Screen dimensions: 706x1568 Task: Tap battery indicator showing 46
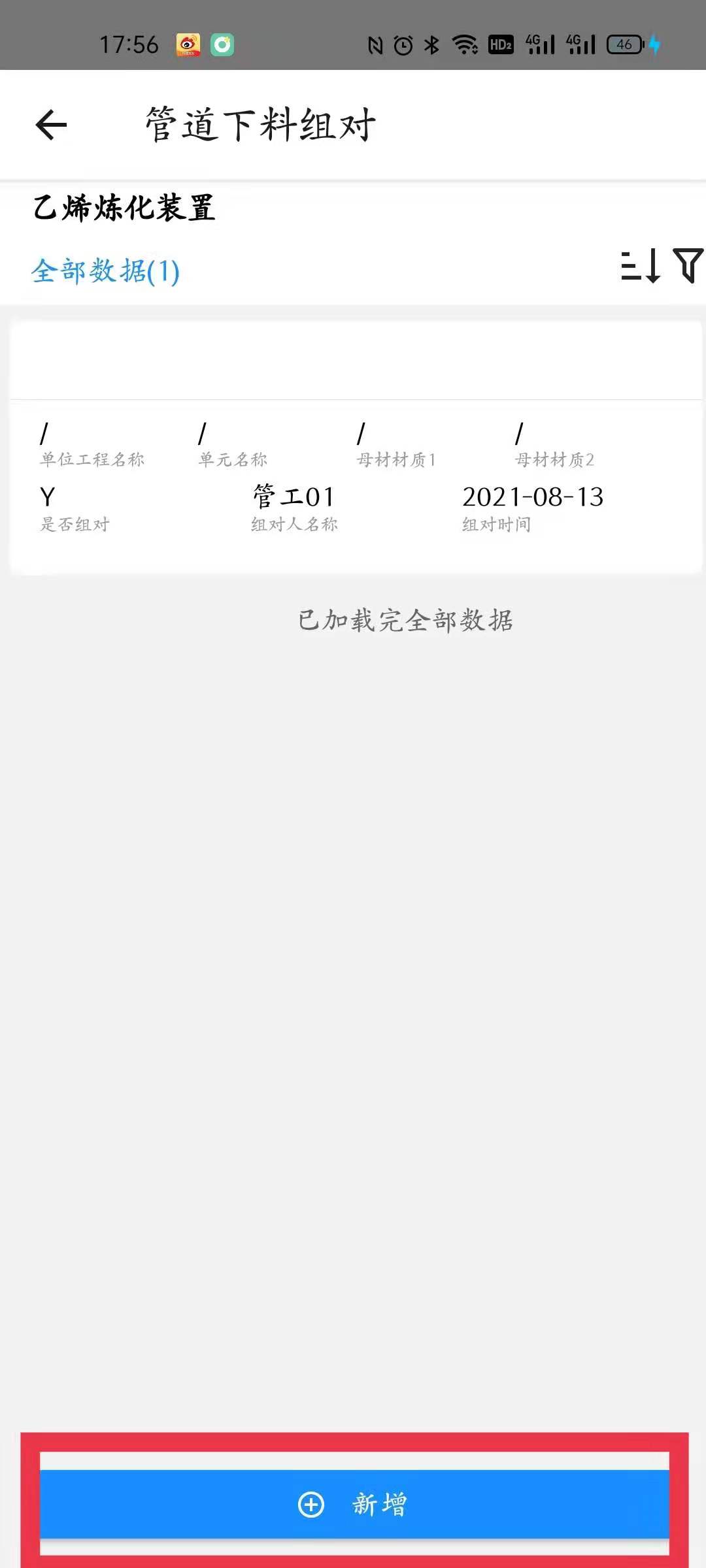click(x=623, y=46)
